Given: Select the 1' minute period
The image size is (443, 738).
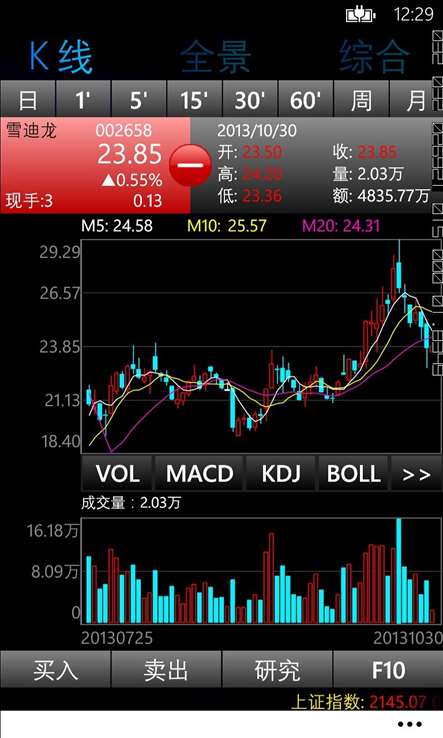Looking at the screenshot, I should [83, 99].
